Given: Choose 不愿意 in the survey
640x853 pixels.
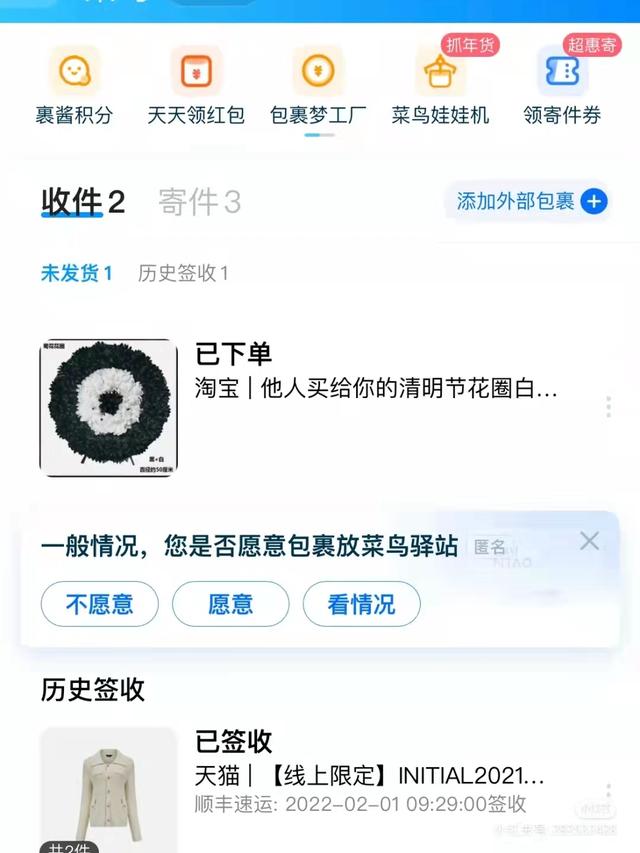Looking at the screenshot, I should point(99,604).
